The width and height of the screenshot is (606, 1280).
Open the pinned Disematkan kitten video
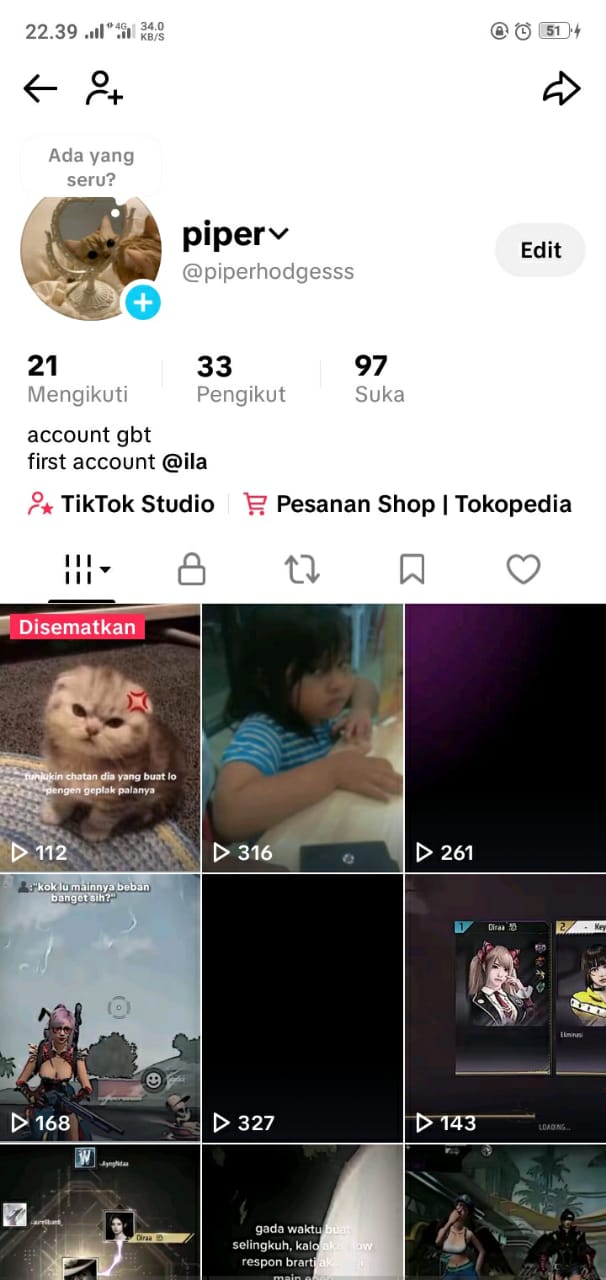pos(100,738)
